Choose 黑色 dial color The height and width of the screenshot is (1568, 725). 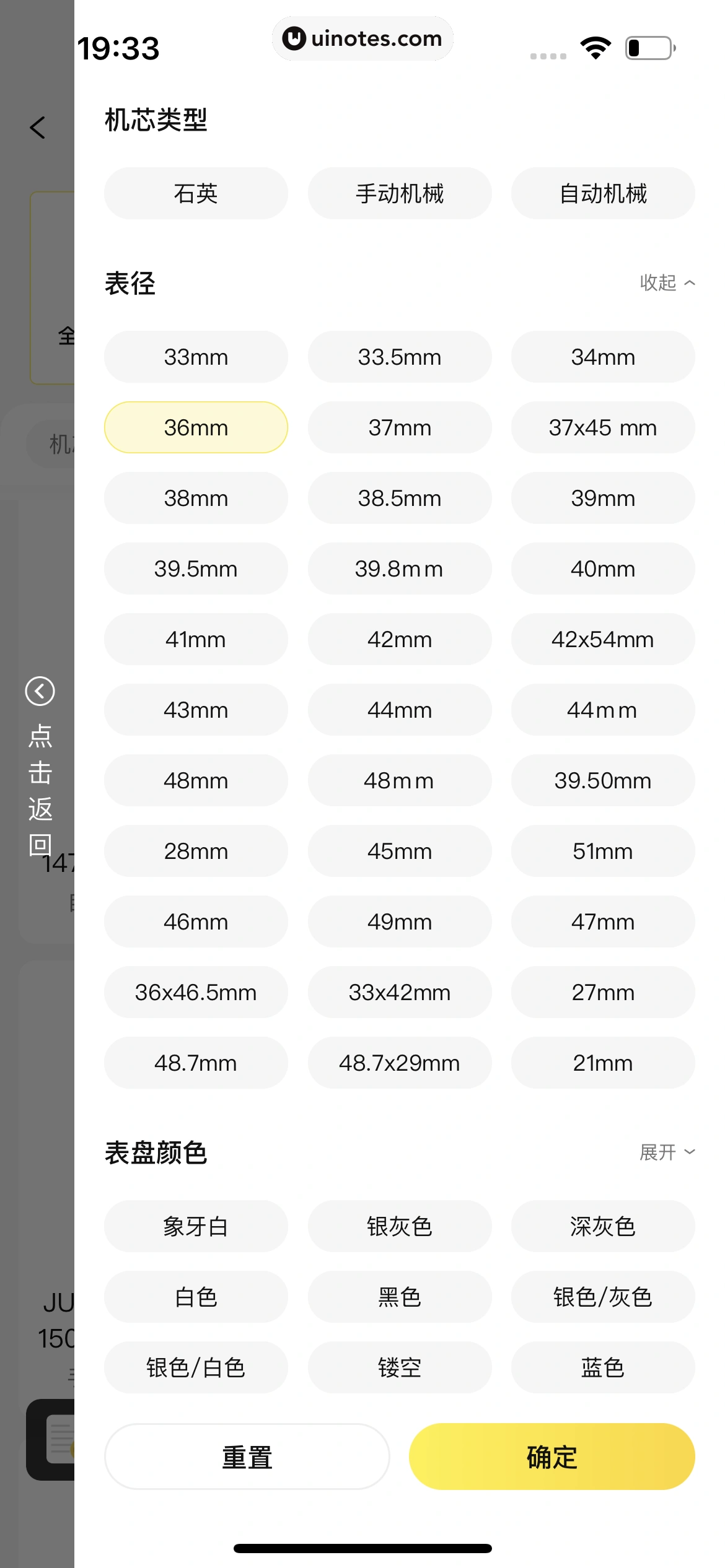tap(400, 1297)
